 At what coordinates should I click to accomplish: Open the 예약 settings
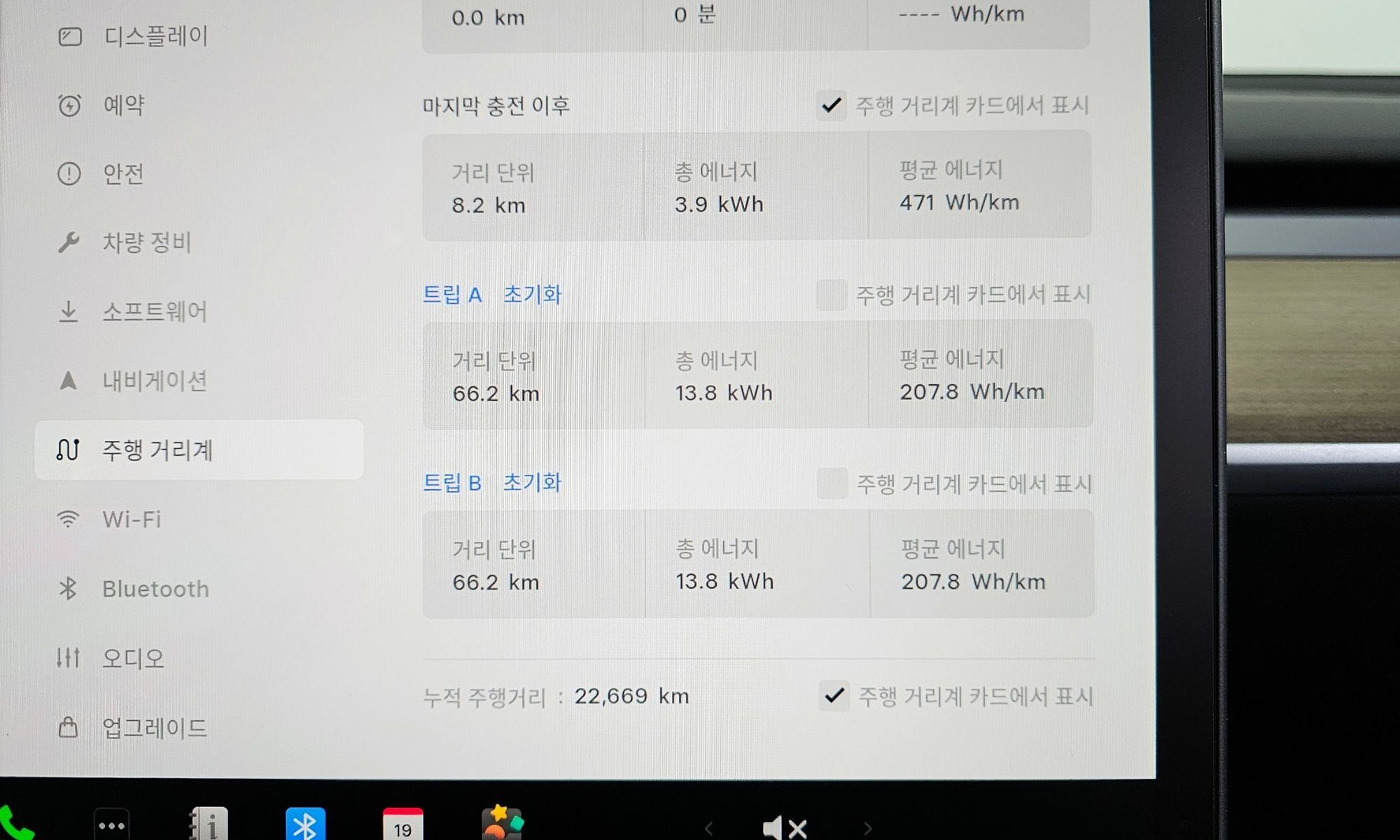124,105
